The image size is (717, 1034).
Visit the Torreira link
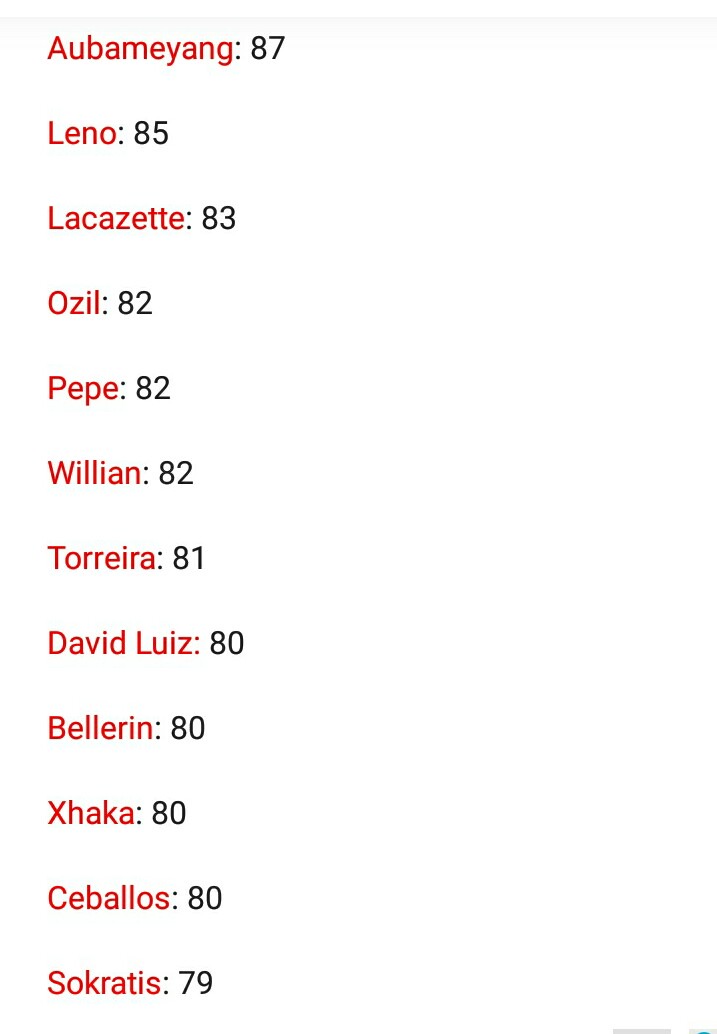(102, 558)
